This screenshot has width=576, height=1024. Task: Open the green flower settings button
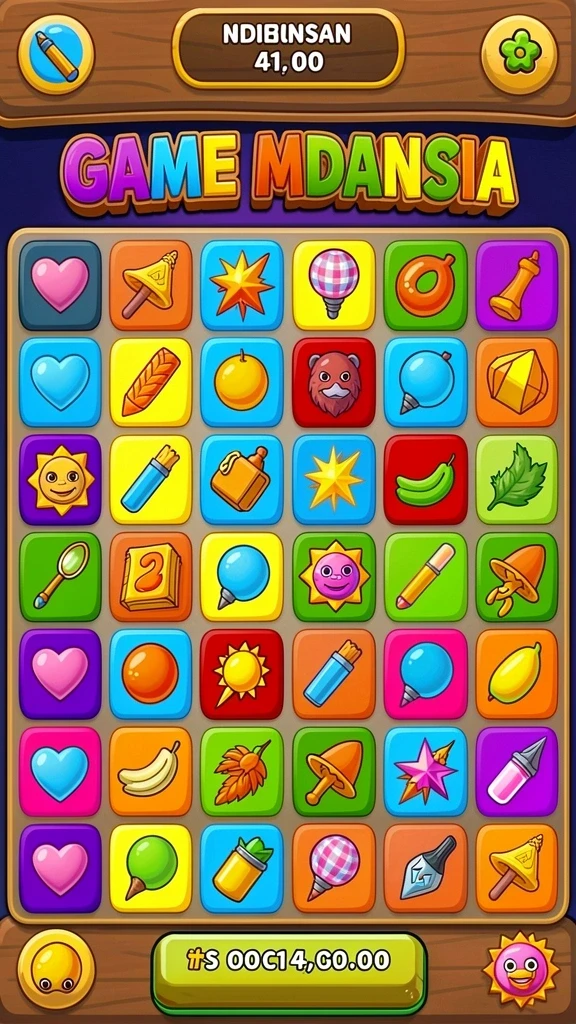(x=520, y=54)
